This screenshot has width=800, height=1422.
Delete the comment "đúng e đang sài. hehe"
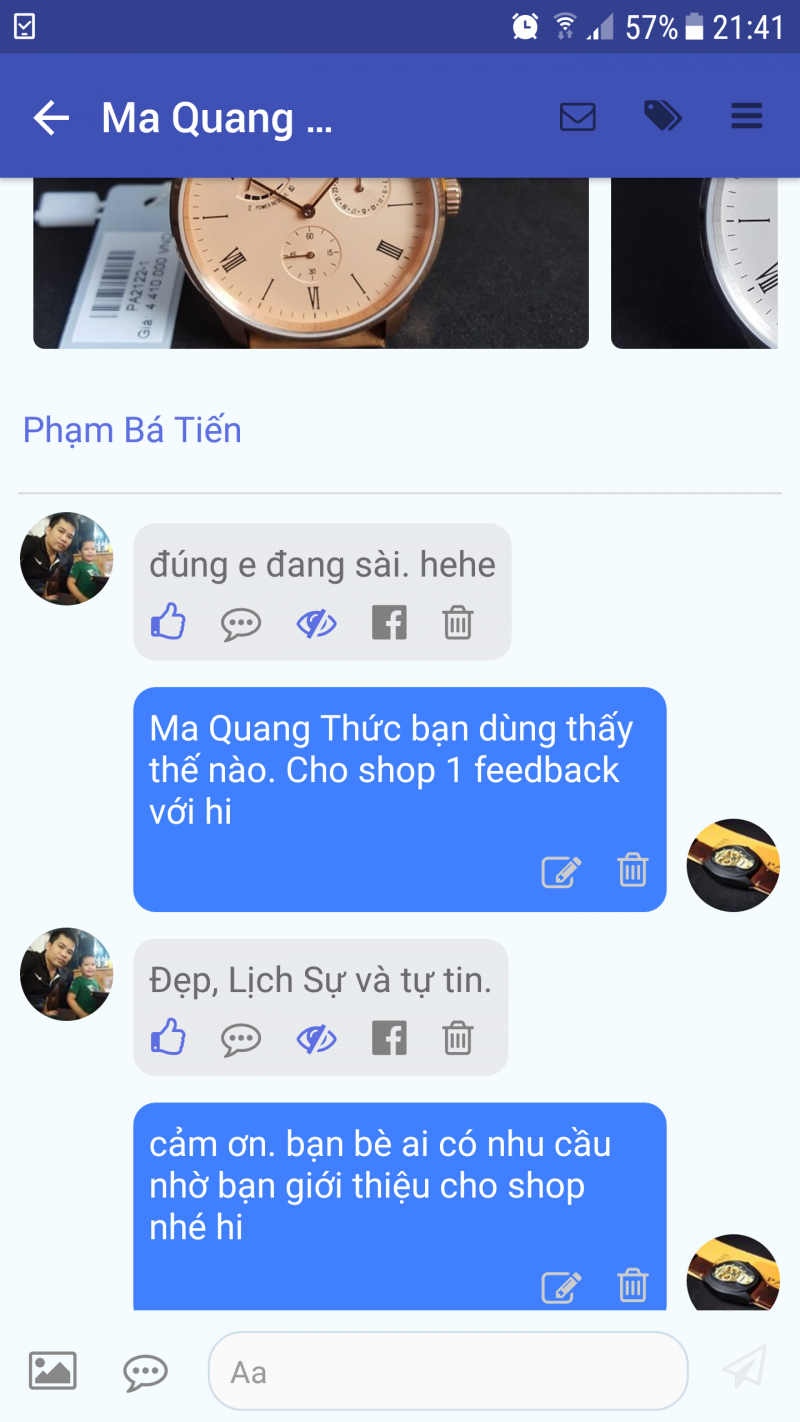click(458, 623)
